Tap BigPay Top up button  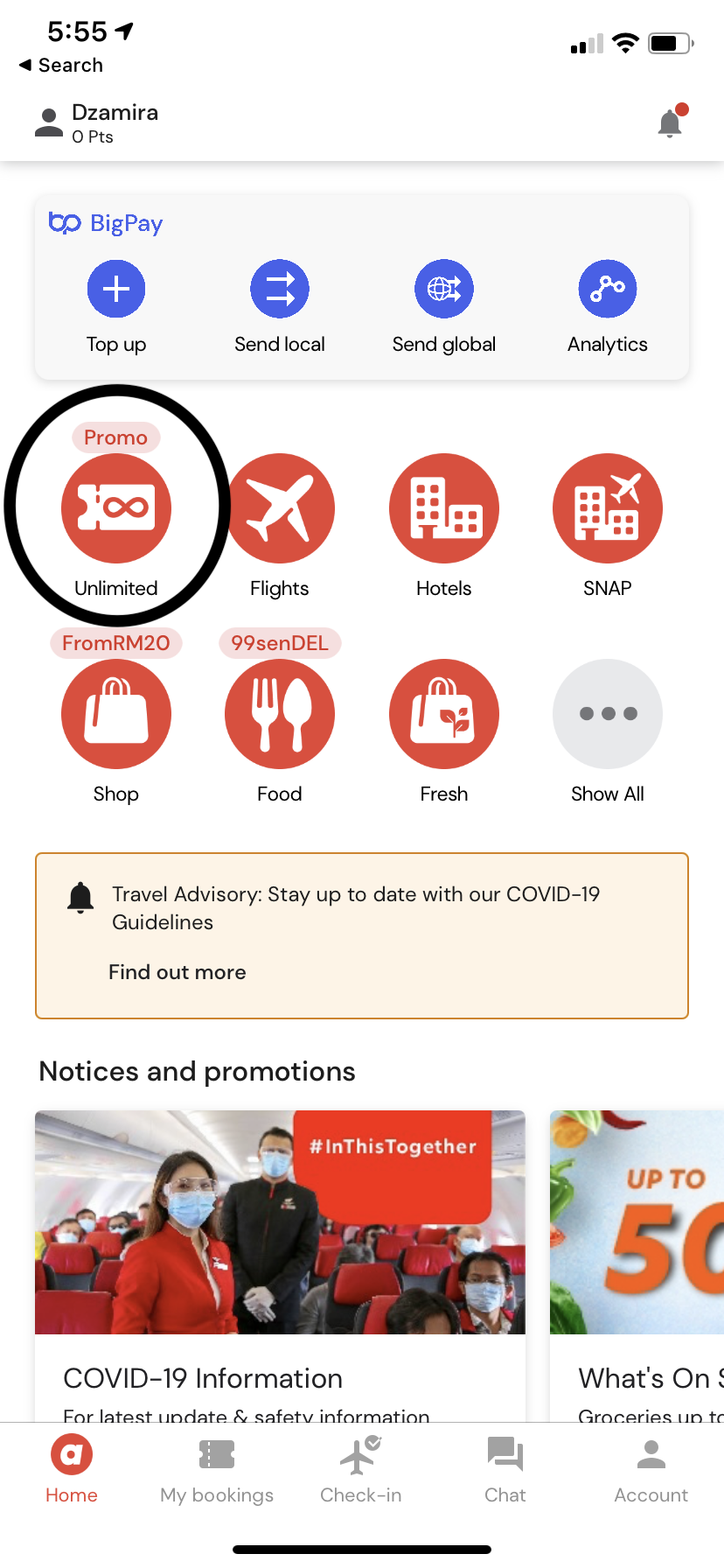click(x=116, y=290)
